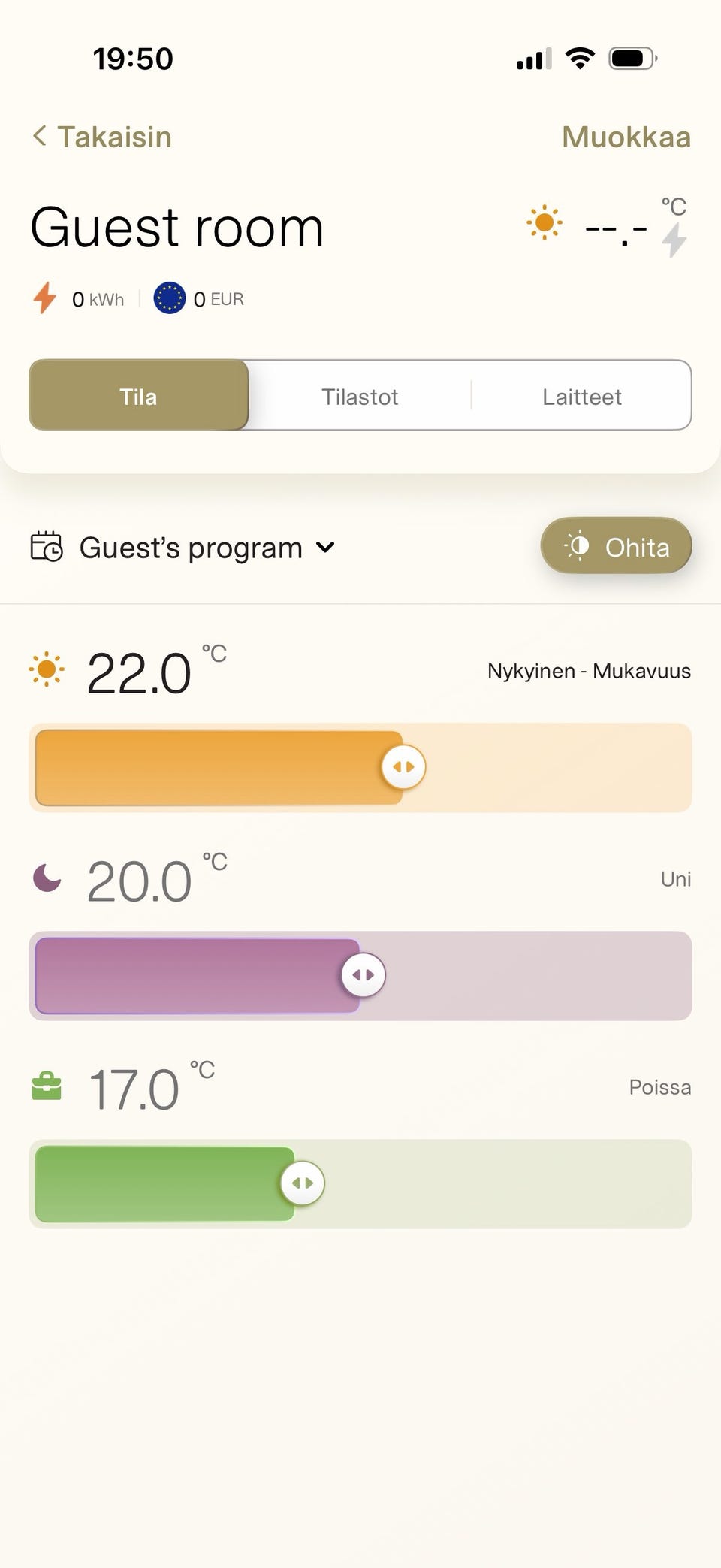Image resolution: width=721 pixels, height=1568 pixels.
Task: Tap the Uni 20.0° slider handle
Action: (364, 975)
